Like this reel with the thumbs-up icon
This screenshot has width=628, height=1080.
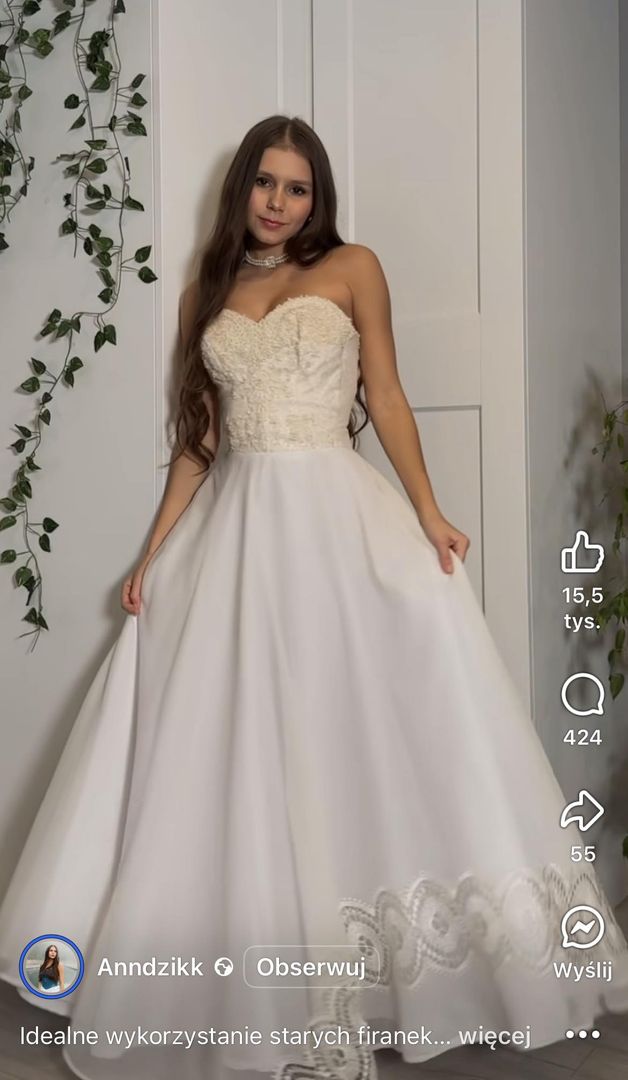[x=582, y=552]
